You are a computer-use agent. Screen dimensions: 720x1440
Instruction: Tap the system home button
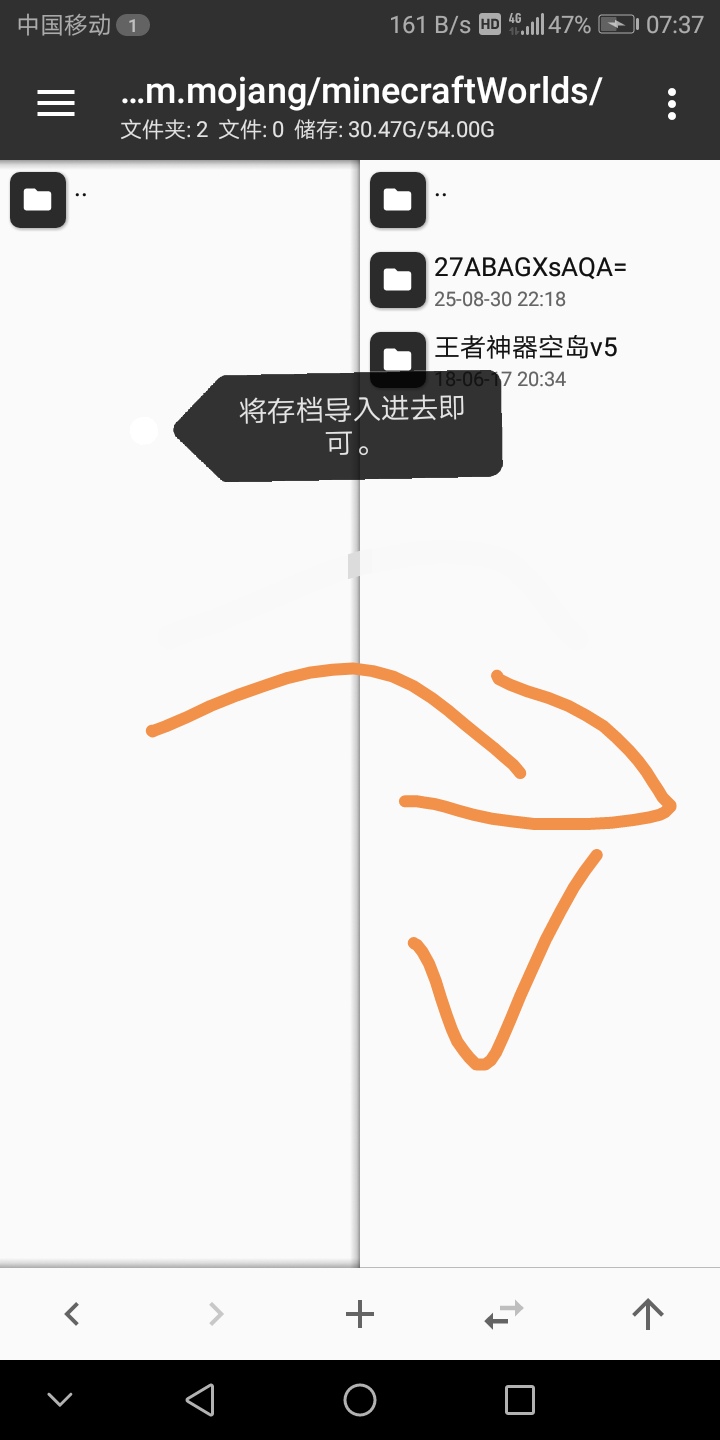(360, 1400)
